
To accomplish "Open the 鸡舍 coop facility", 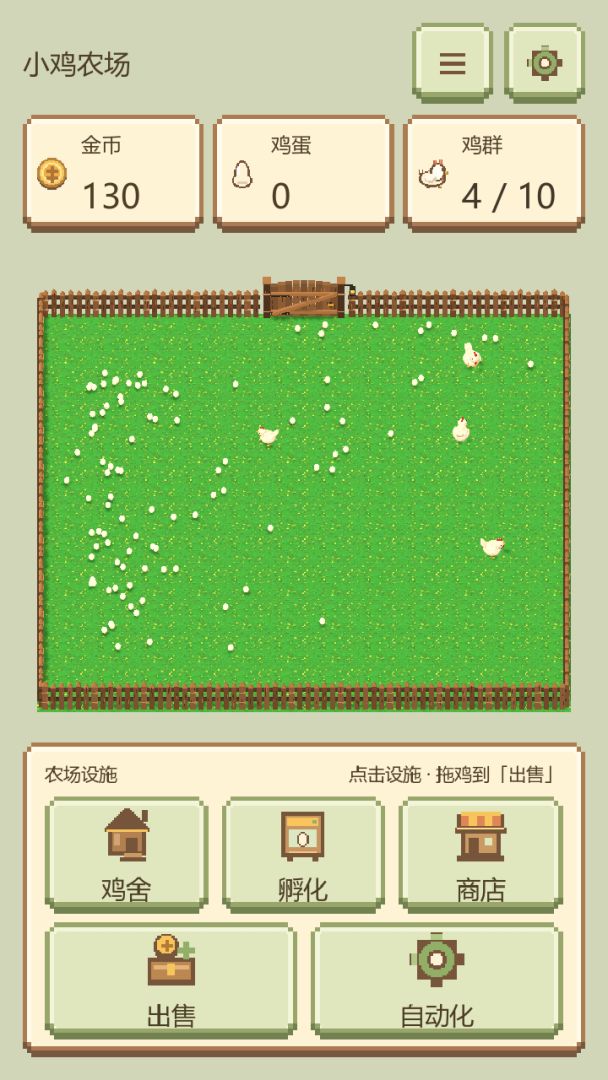I will click(127, 855).
